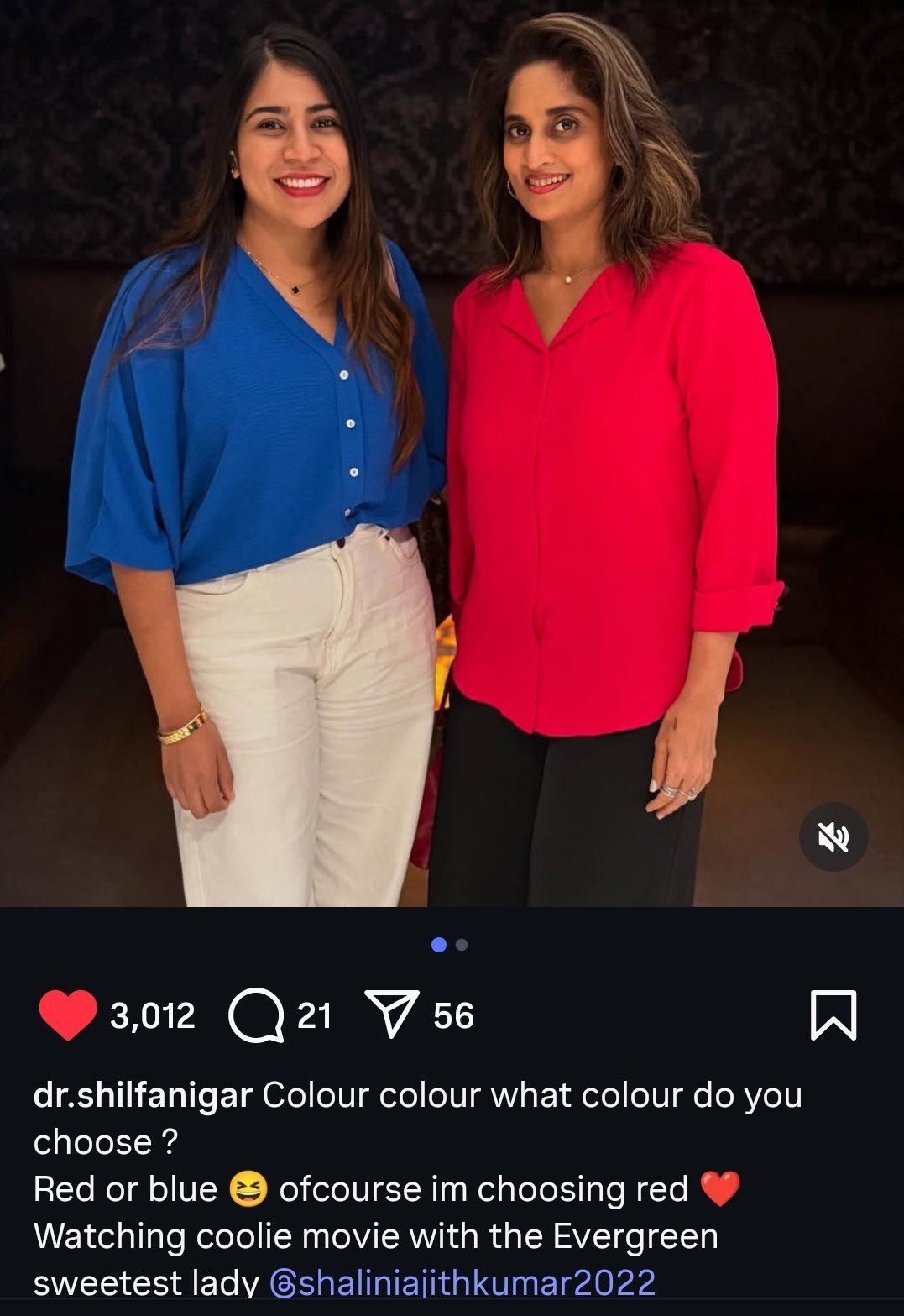Open the @shaliniajithkumar2022 mention link
The image size is (904, 1316).
coord(462,1282)
